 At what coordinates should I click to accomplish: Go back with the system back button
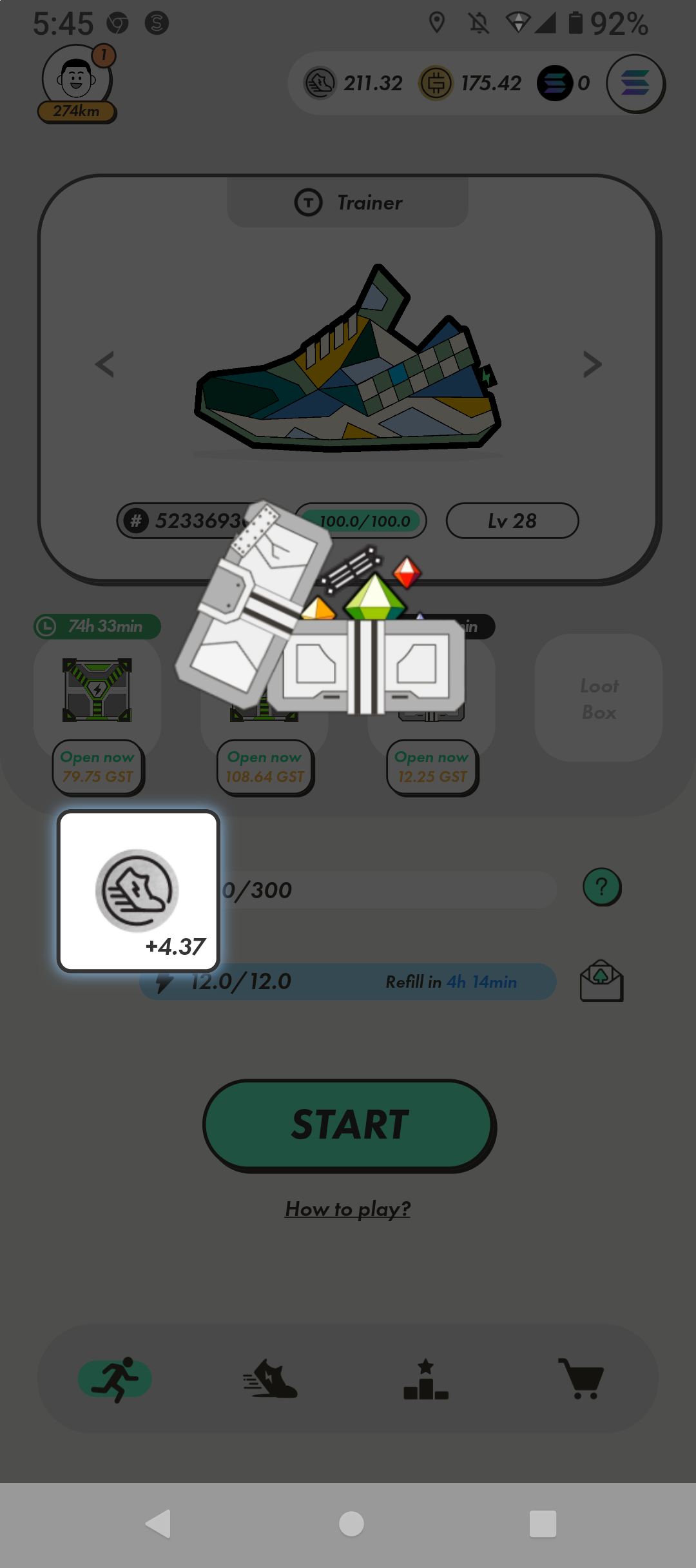click(159, 1524)
